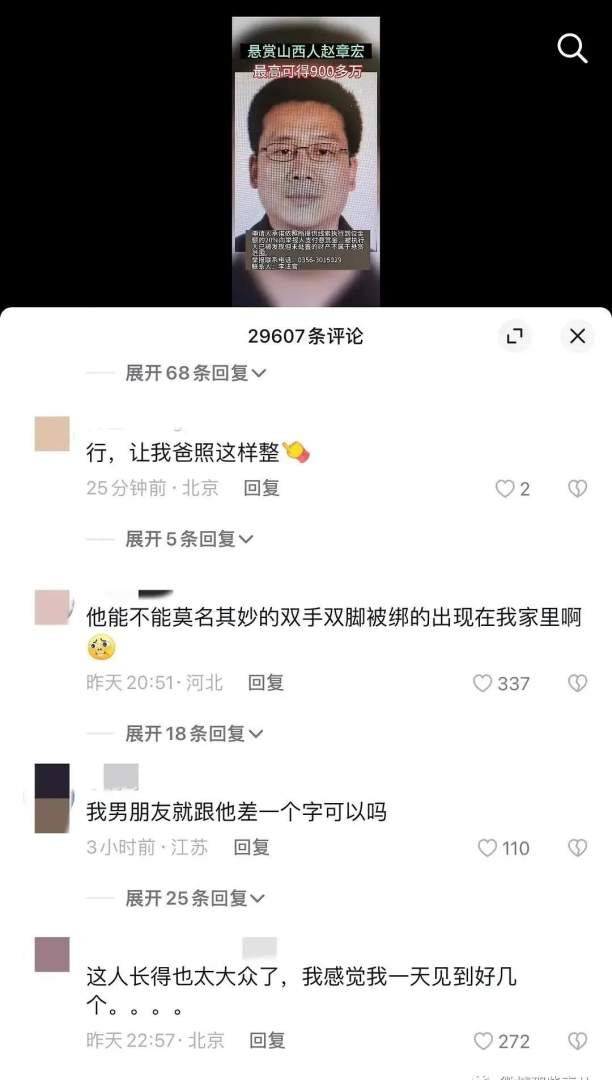Expand comments panel to full screen

tap(515, 336)
